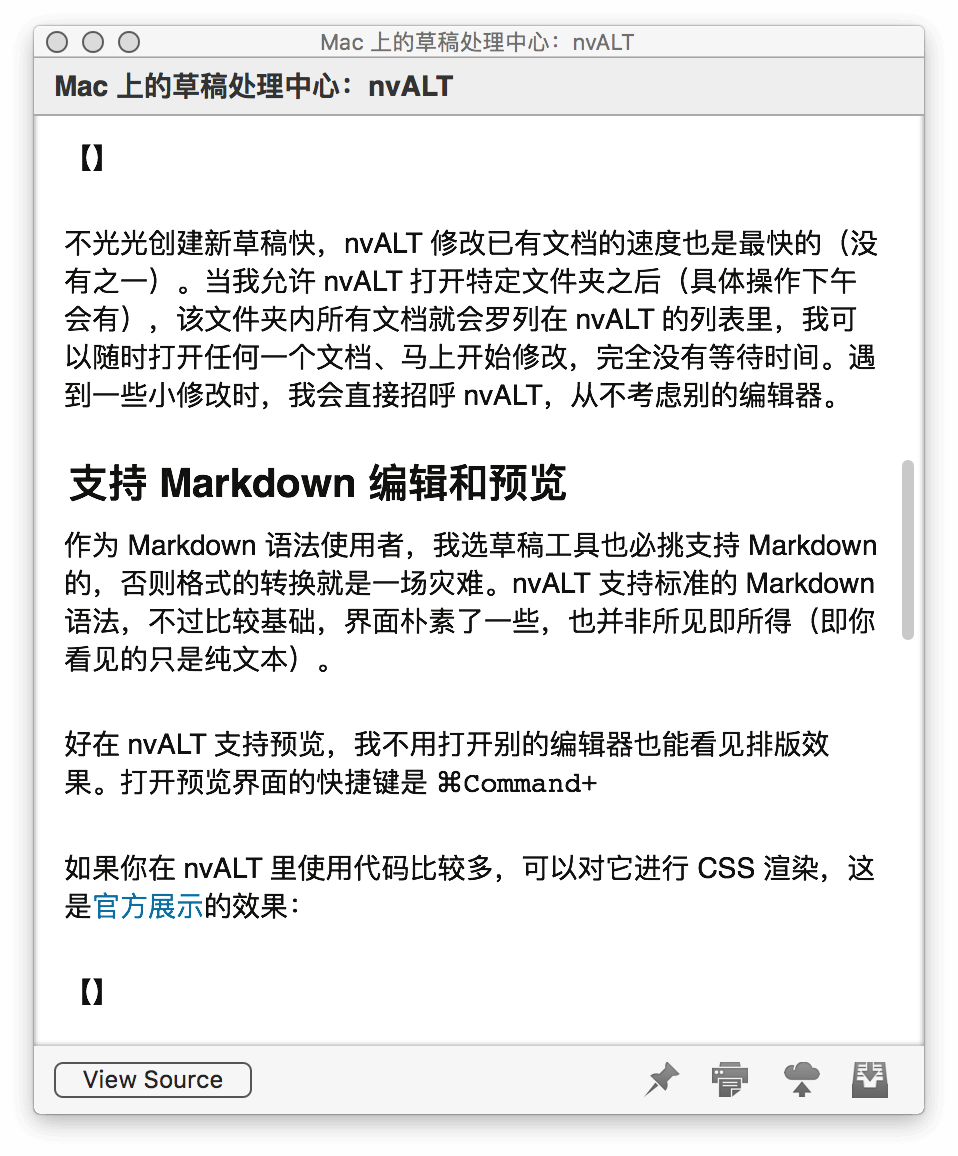Pin the preview window on top
Image resolution: width=958 pixels, height=1156 pixels.
(662, 1079)
